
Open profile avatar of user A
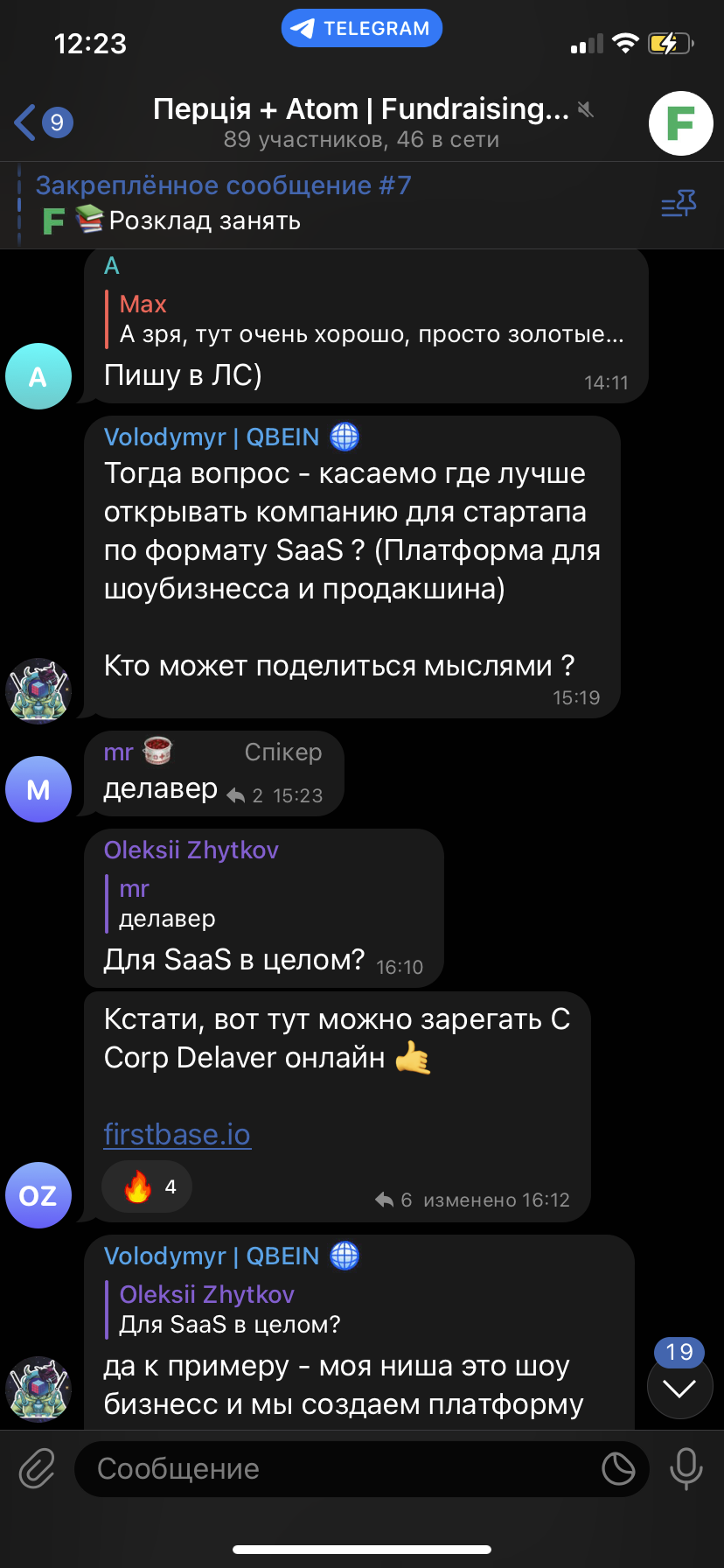pyautogui.click(x=38, y=376)
